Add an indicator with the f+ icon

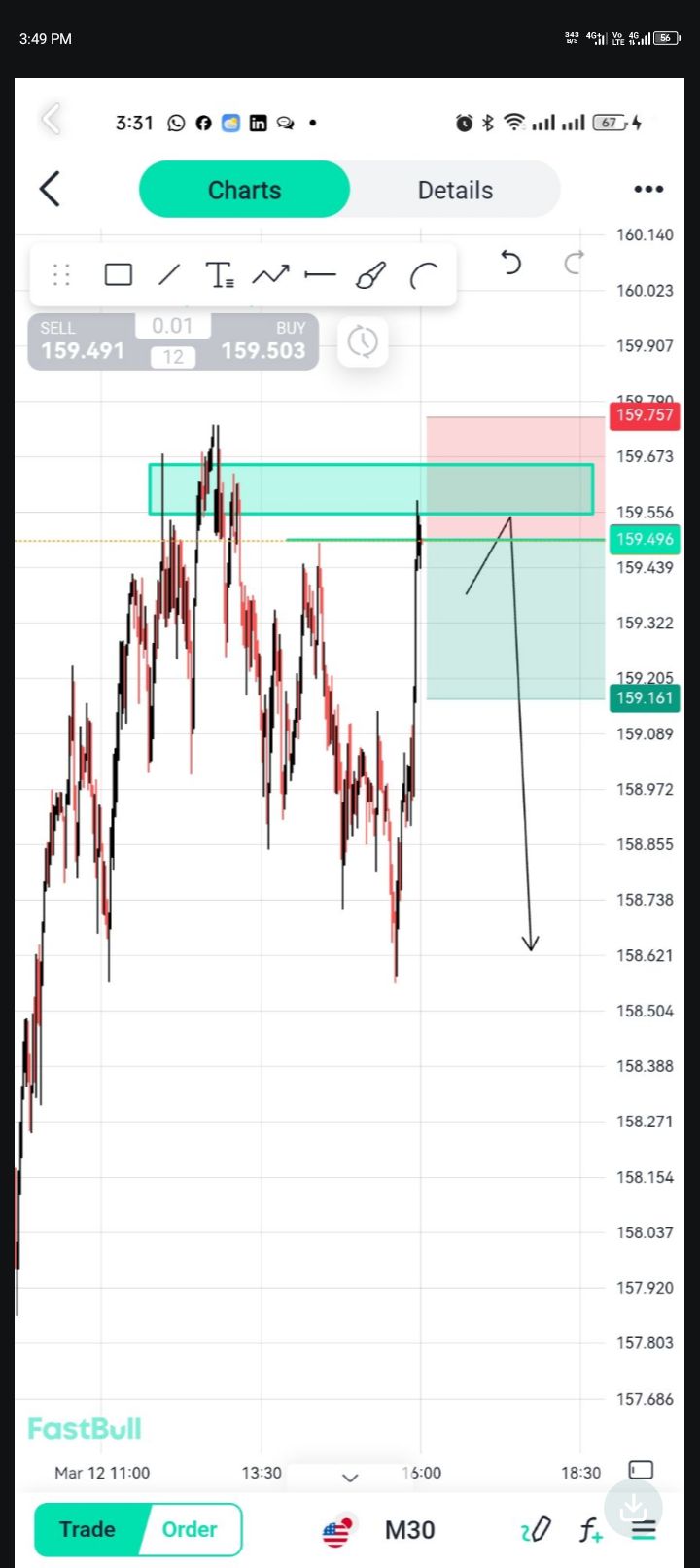(590, 1530)
